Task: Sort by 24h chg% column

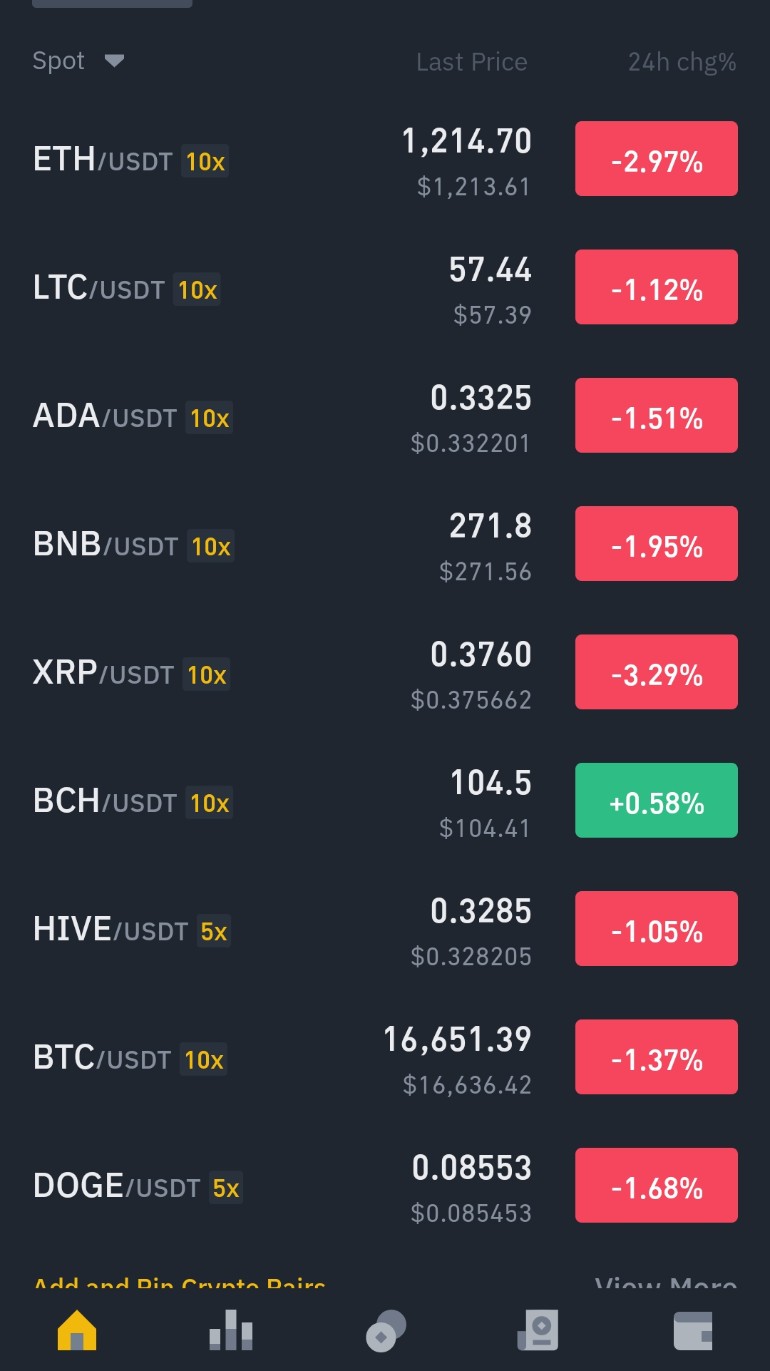Action: tap(682, 62)
